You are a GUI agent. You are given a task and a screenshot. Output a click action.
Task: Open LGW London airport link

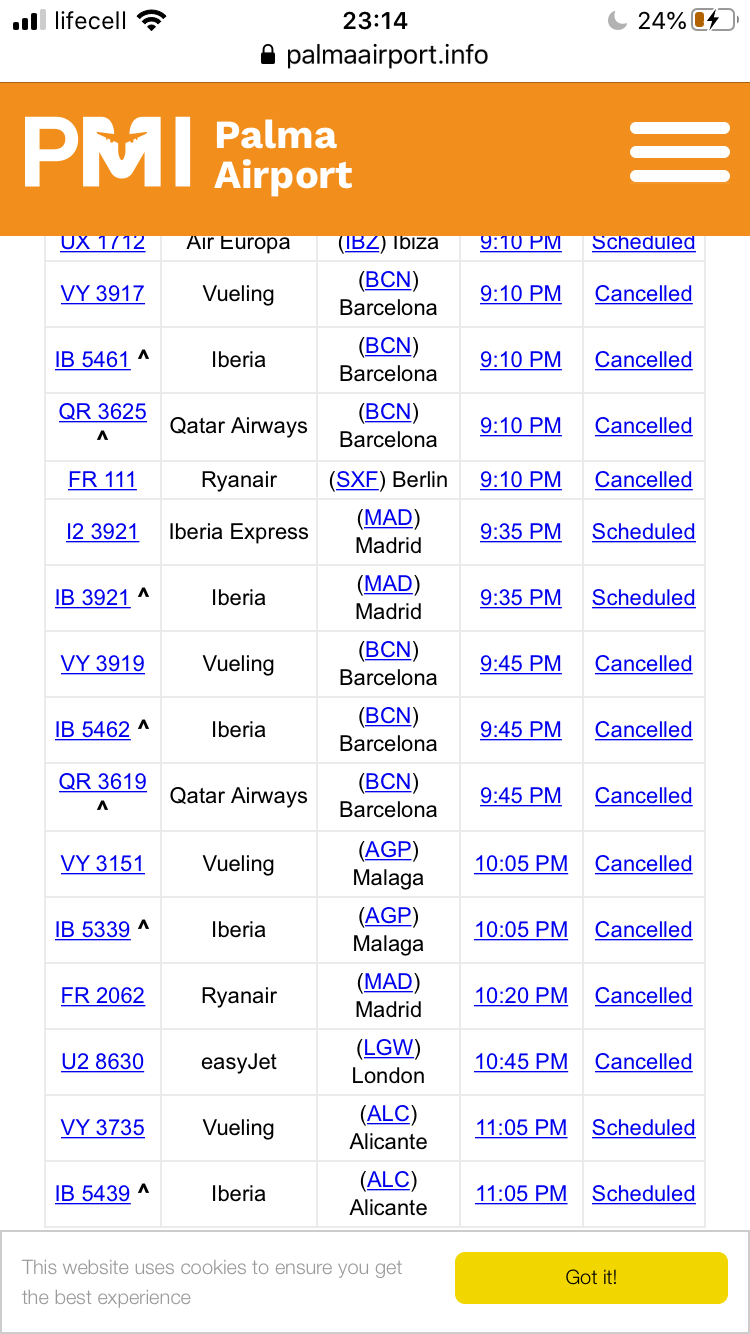[389, 1048]
